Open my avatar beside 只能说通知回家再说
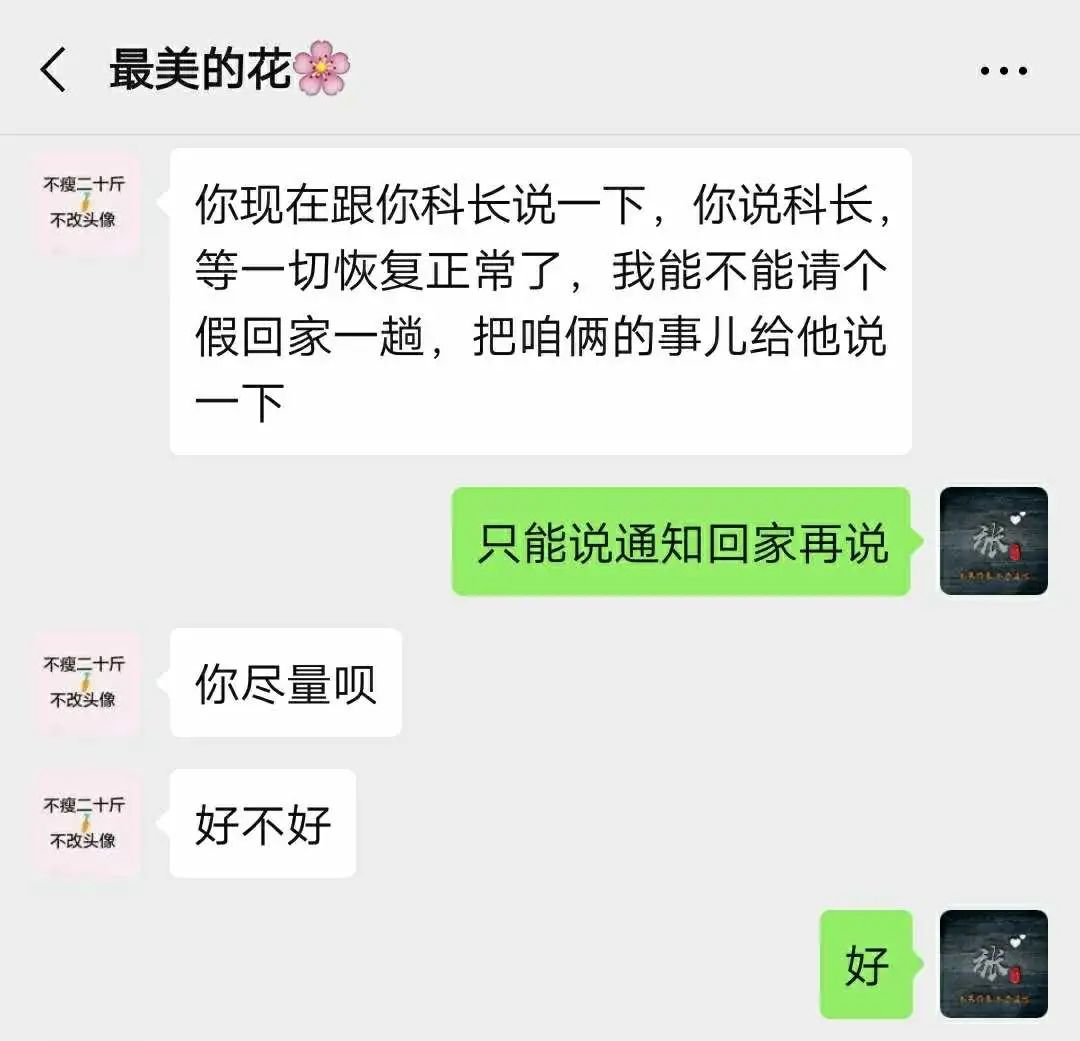This screenshot has height=1041, width=1080. [x=993, y=541]
